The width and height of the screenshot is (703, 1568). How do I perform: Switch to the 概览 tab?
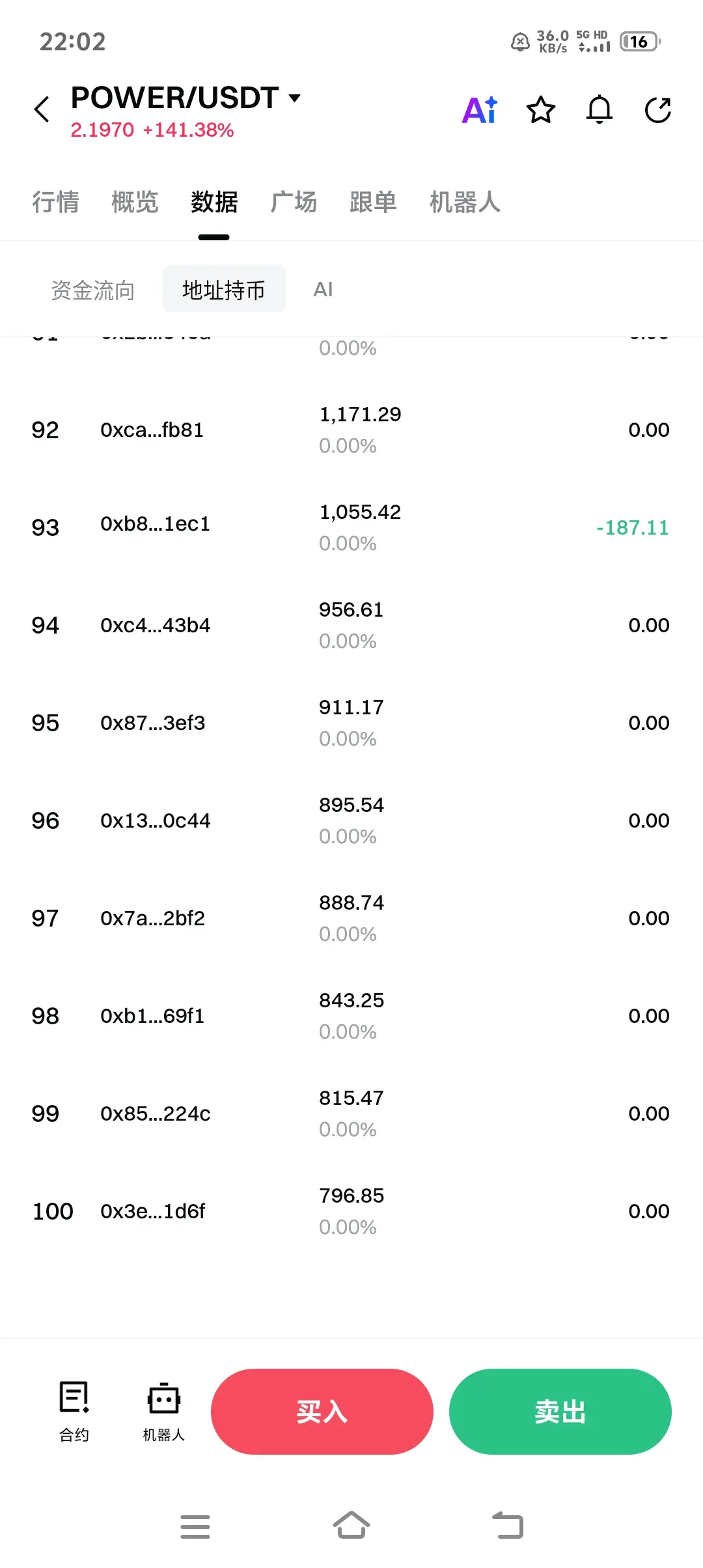tap(135, 202)
